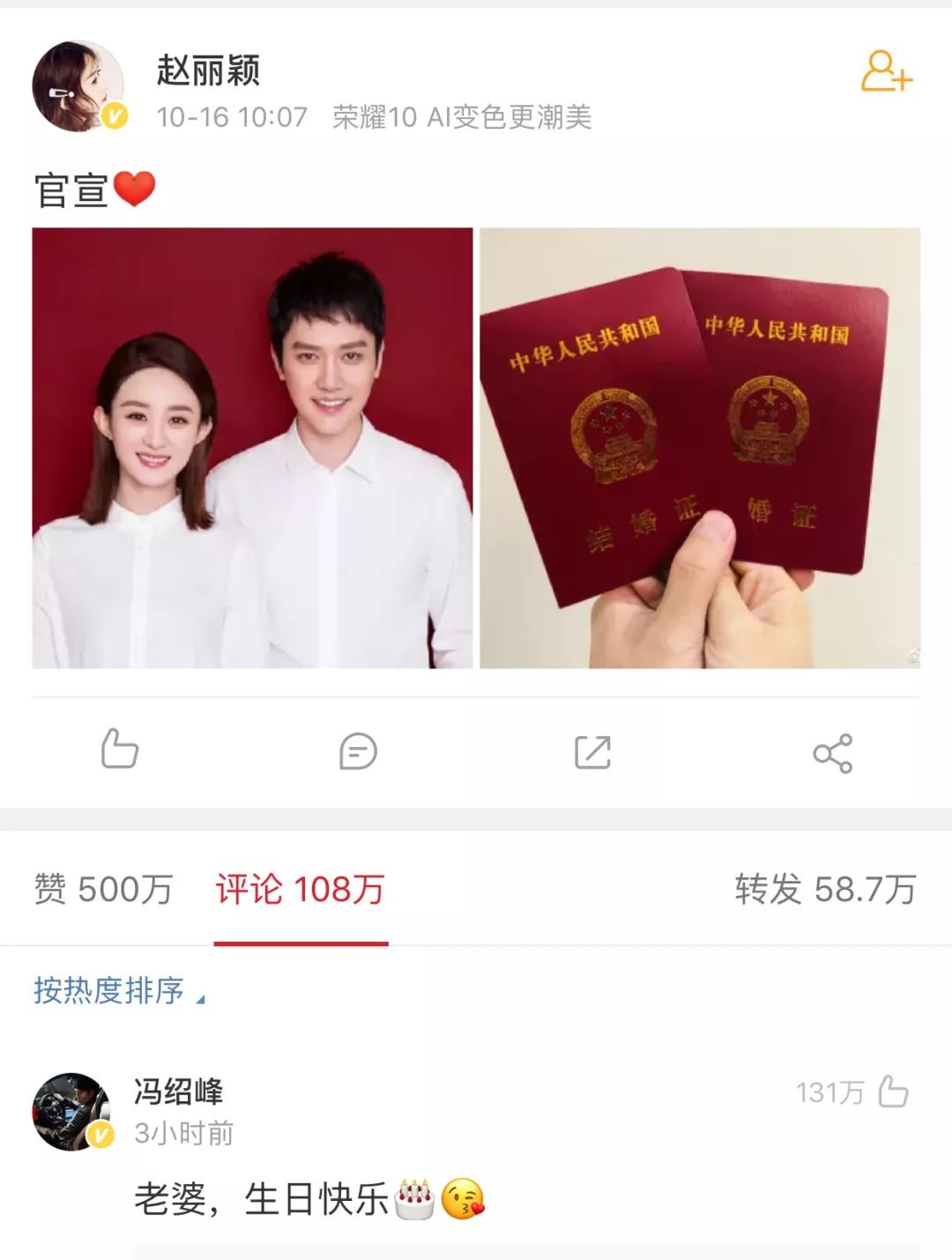
Task: Like 冯绍峰's comment
Action: point(893,1092)
